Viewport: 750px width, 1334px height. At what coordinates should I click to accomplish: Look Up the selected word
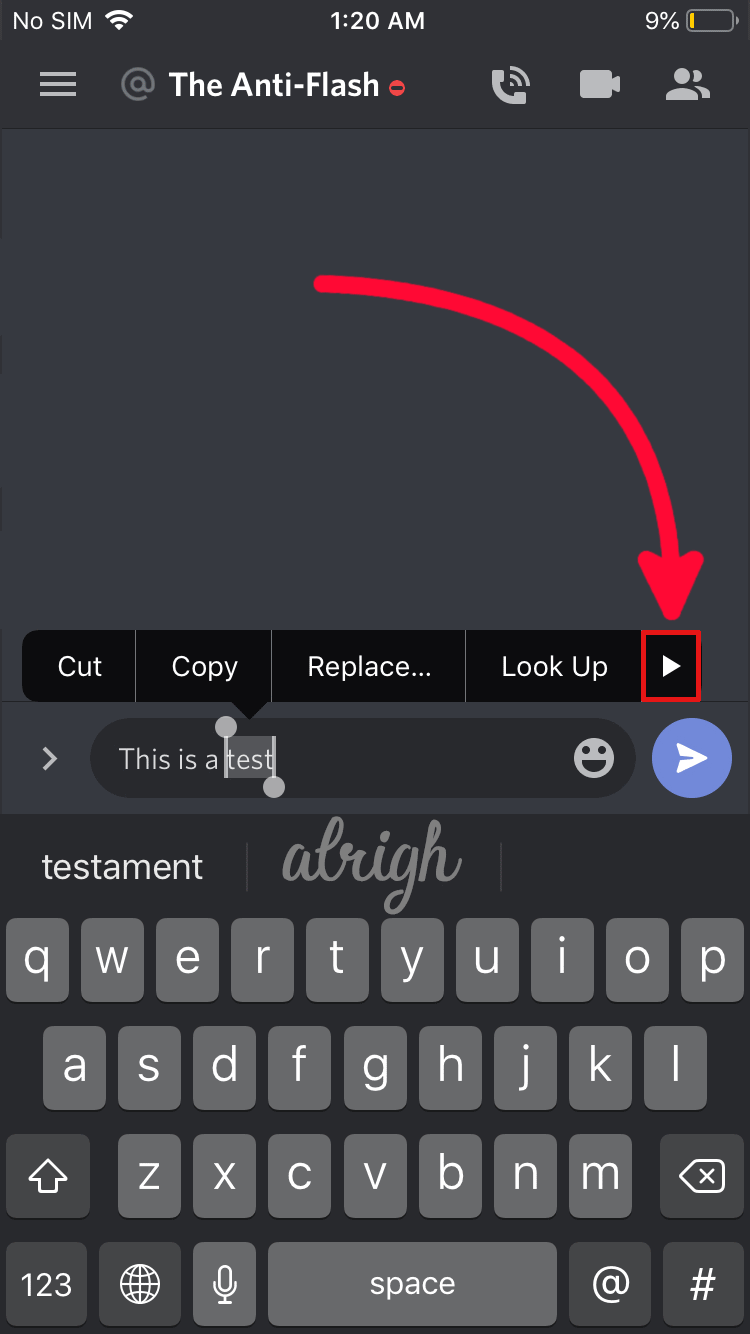point(554,667)
